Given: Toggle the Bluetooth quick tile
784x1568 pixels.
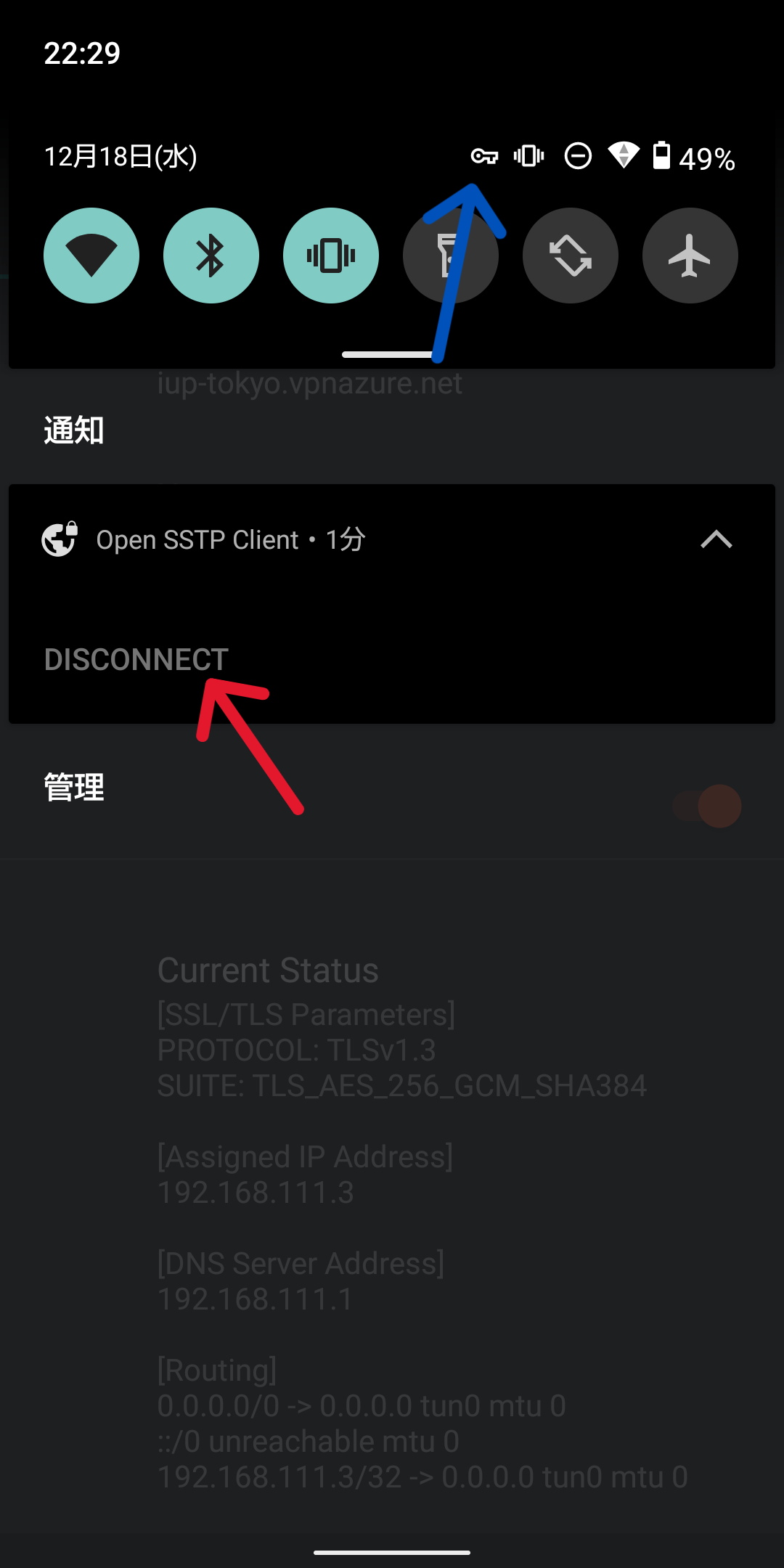Looking at the screenshot, I should coord(211,256).
